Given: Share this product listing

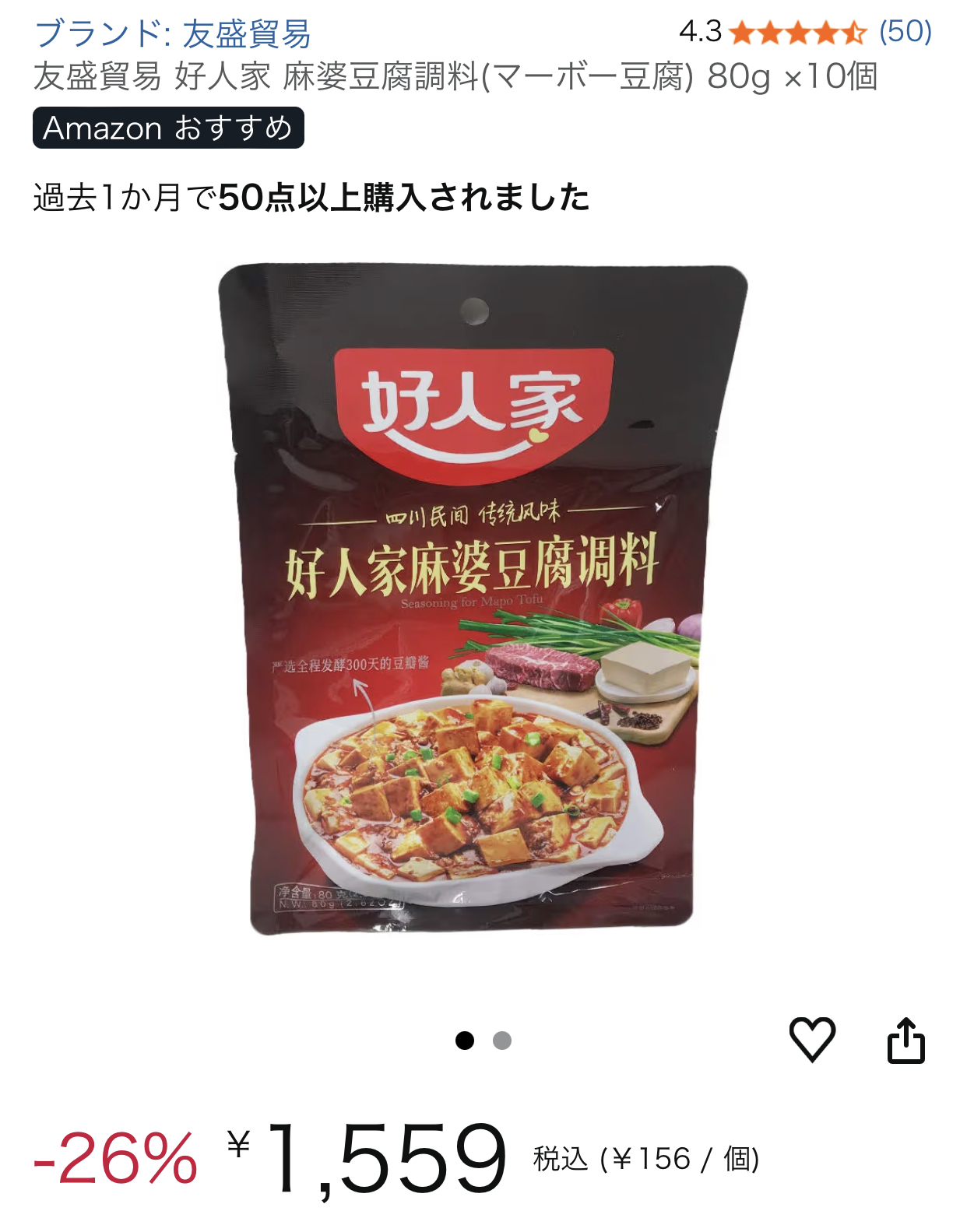Looking at the screenshot, I should 906,1041.
